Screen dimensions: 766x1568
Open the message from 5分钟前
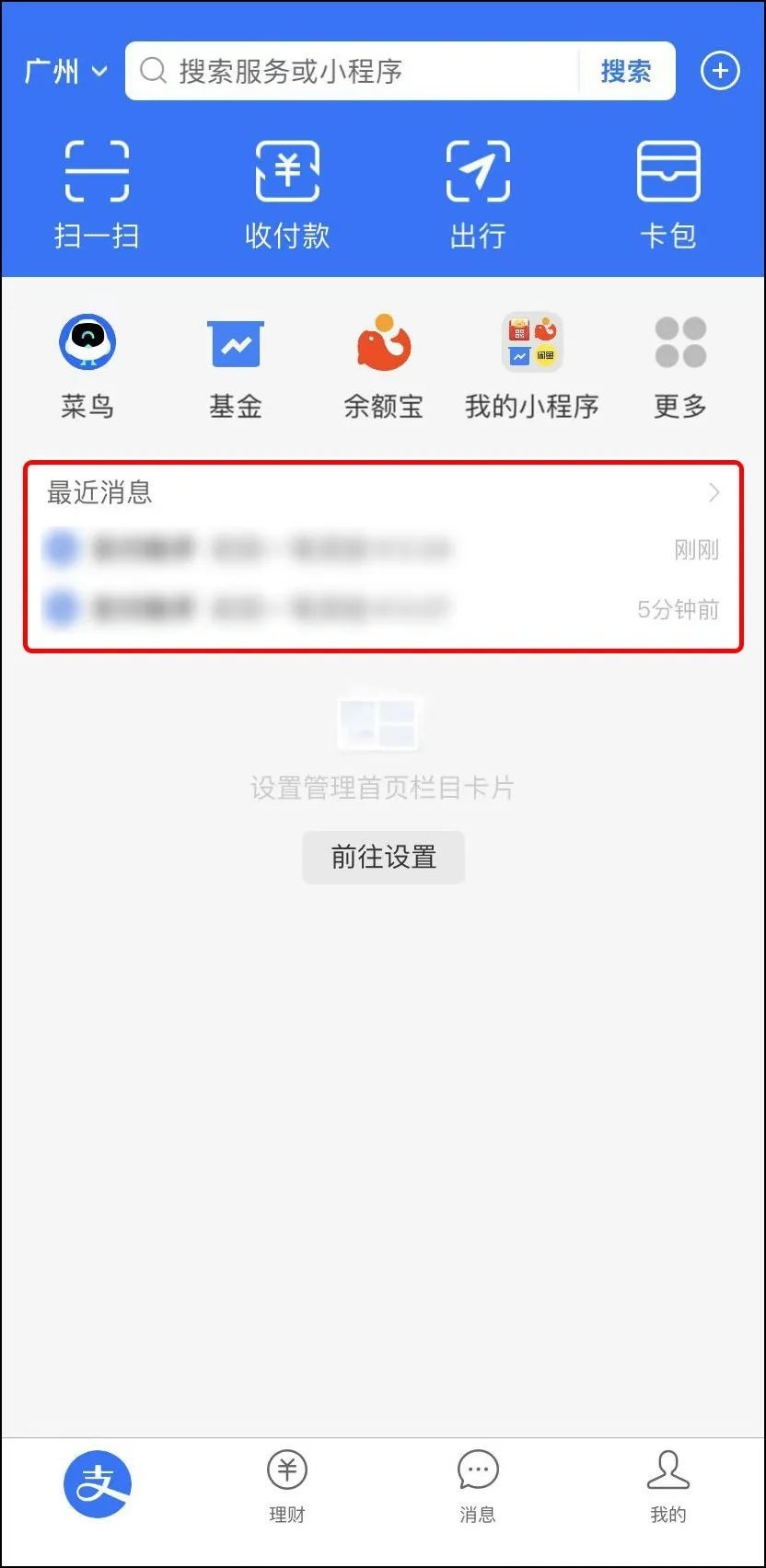tap(382, 608)
